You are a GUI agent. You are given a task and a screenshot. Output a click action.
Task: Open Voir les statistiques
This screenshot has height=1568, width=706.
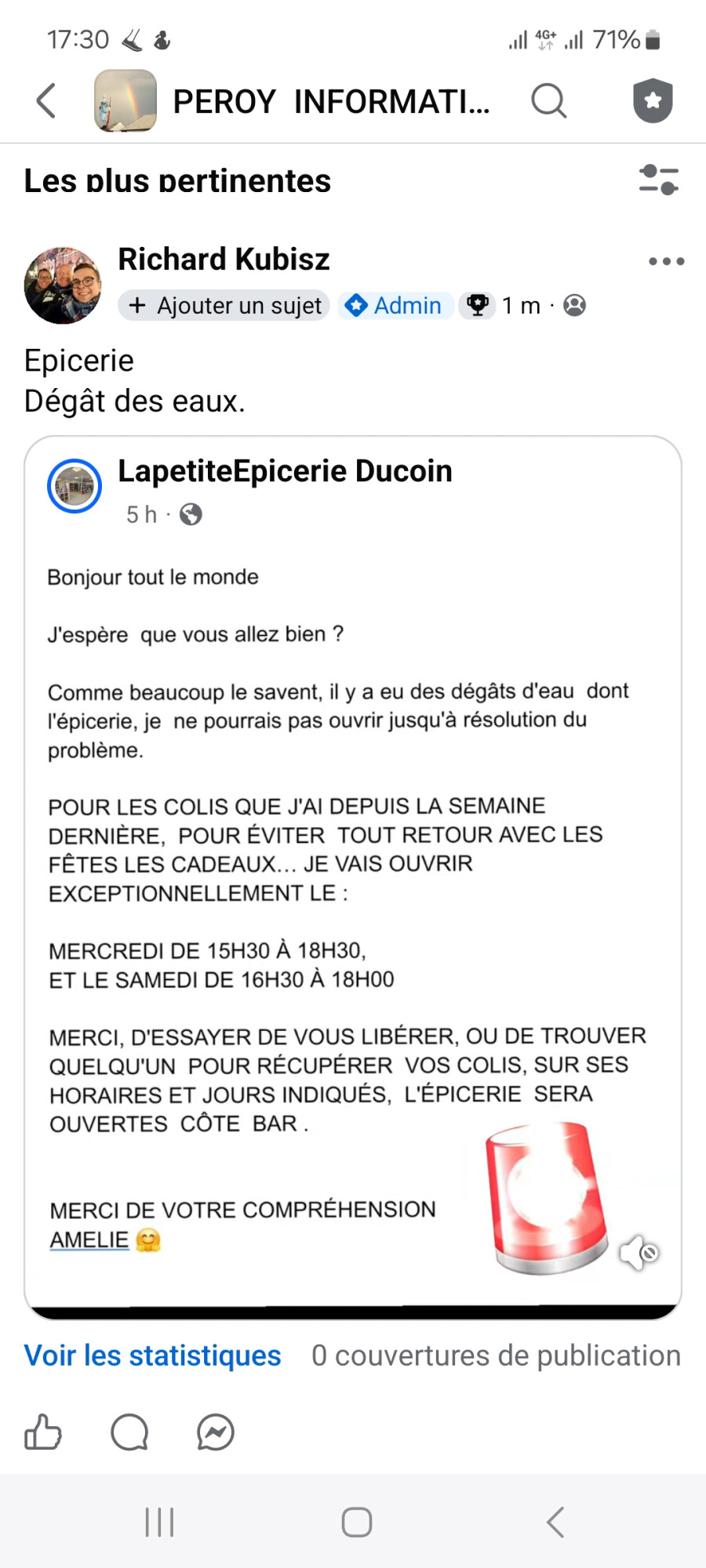click(152, 1355)
